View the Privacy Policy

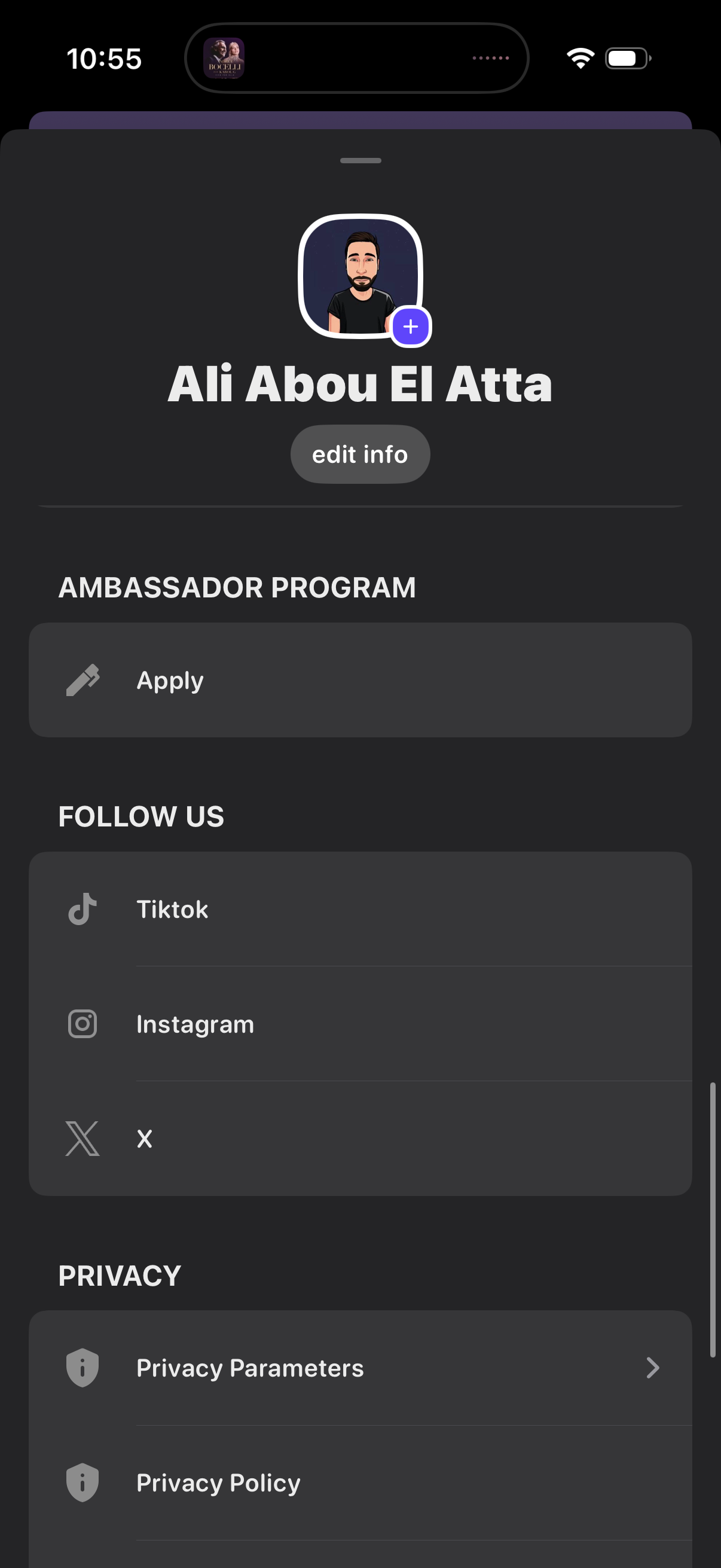359,1483
